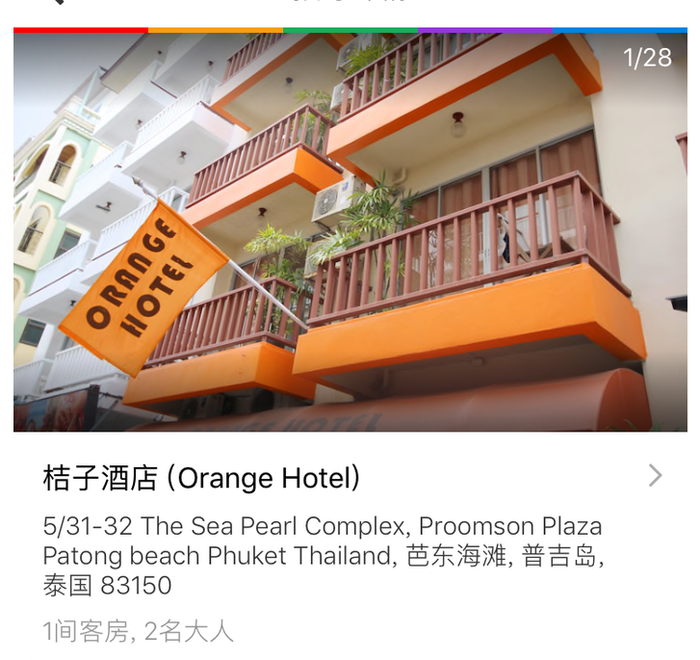Open the Orange Hotel photo gallery
This screenshot has height=660, width=700.
(350, 232)
